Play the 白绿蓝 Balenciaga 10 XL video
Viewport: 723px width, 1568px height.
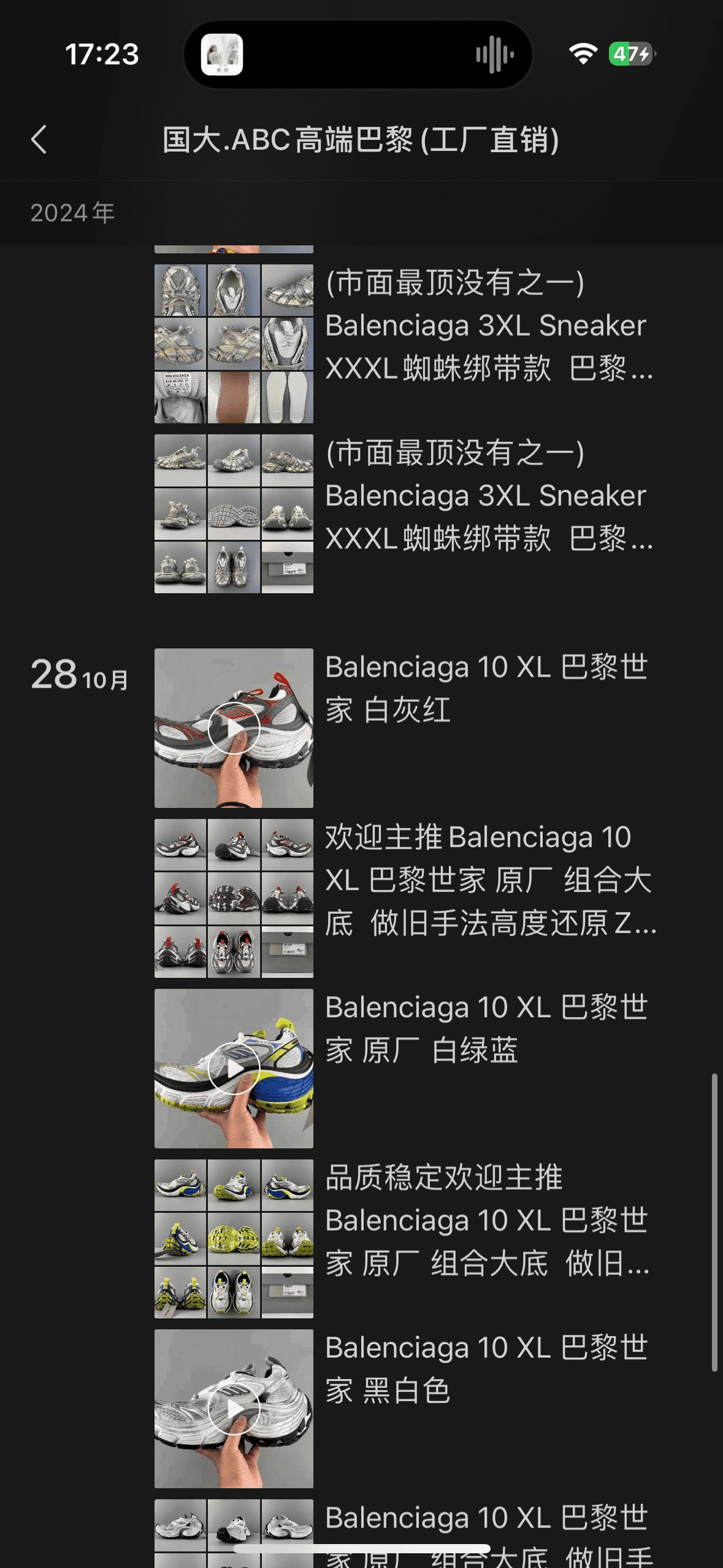pyautogui.click(x=234, y=1068)
